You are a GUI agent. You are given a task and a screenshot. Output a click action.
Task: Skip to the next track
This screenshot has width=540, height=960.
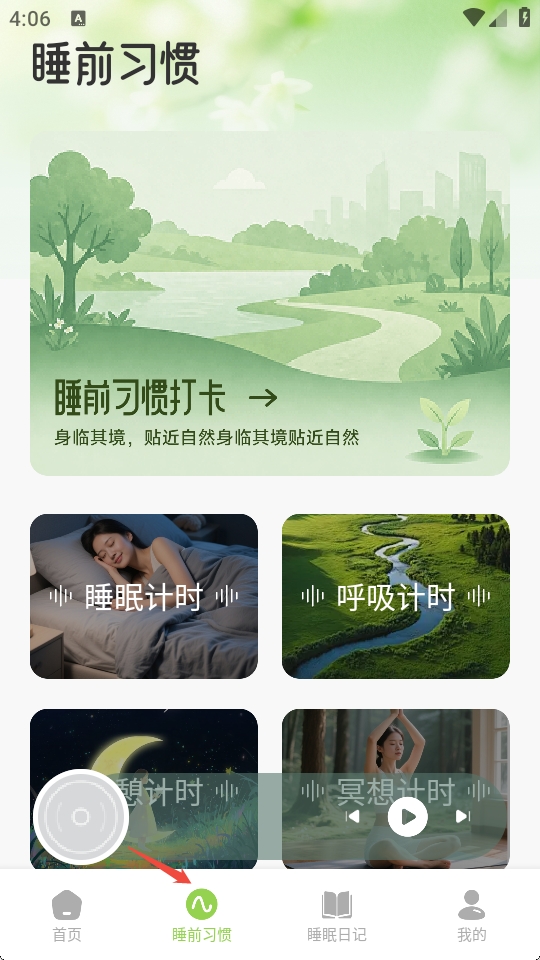coord(463,816)
